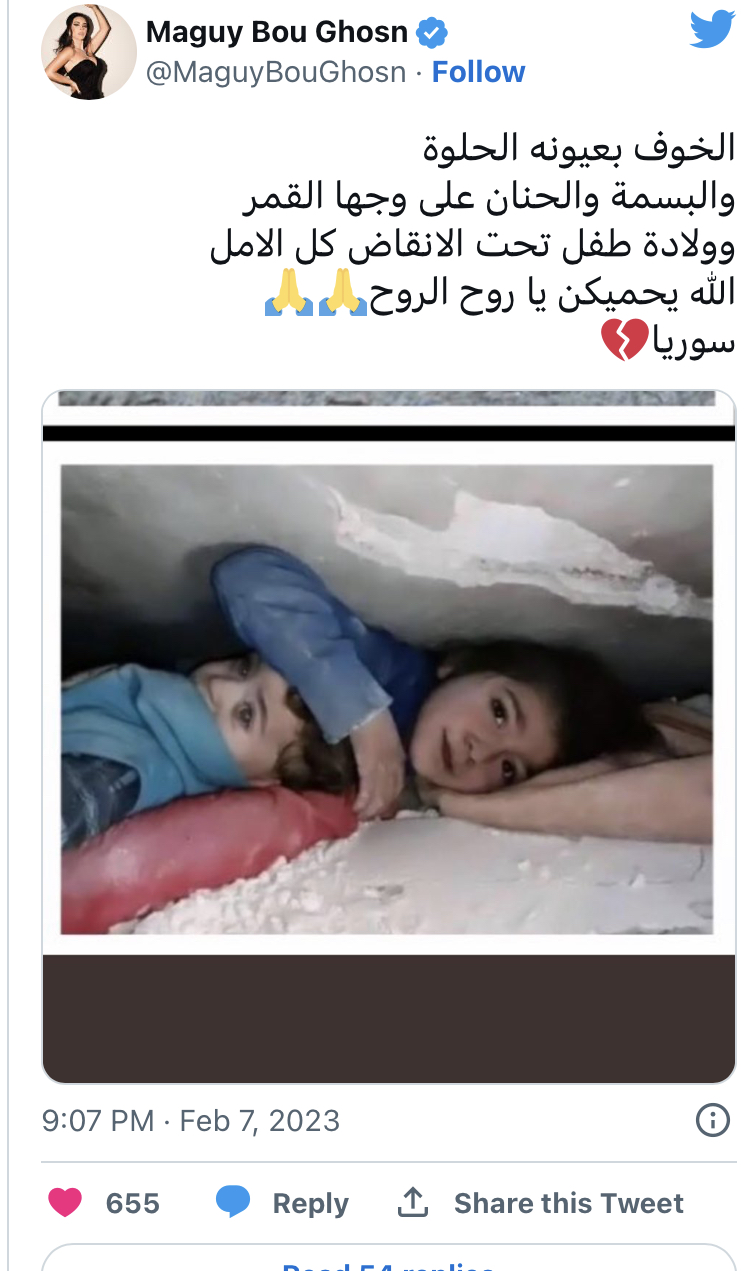Follow @MaguyBouGhosn
The image size is (753, 1271).
pyautogui.click(x=478, y=72)
